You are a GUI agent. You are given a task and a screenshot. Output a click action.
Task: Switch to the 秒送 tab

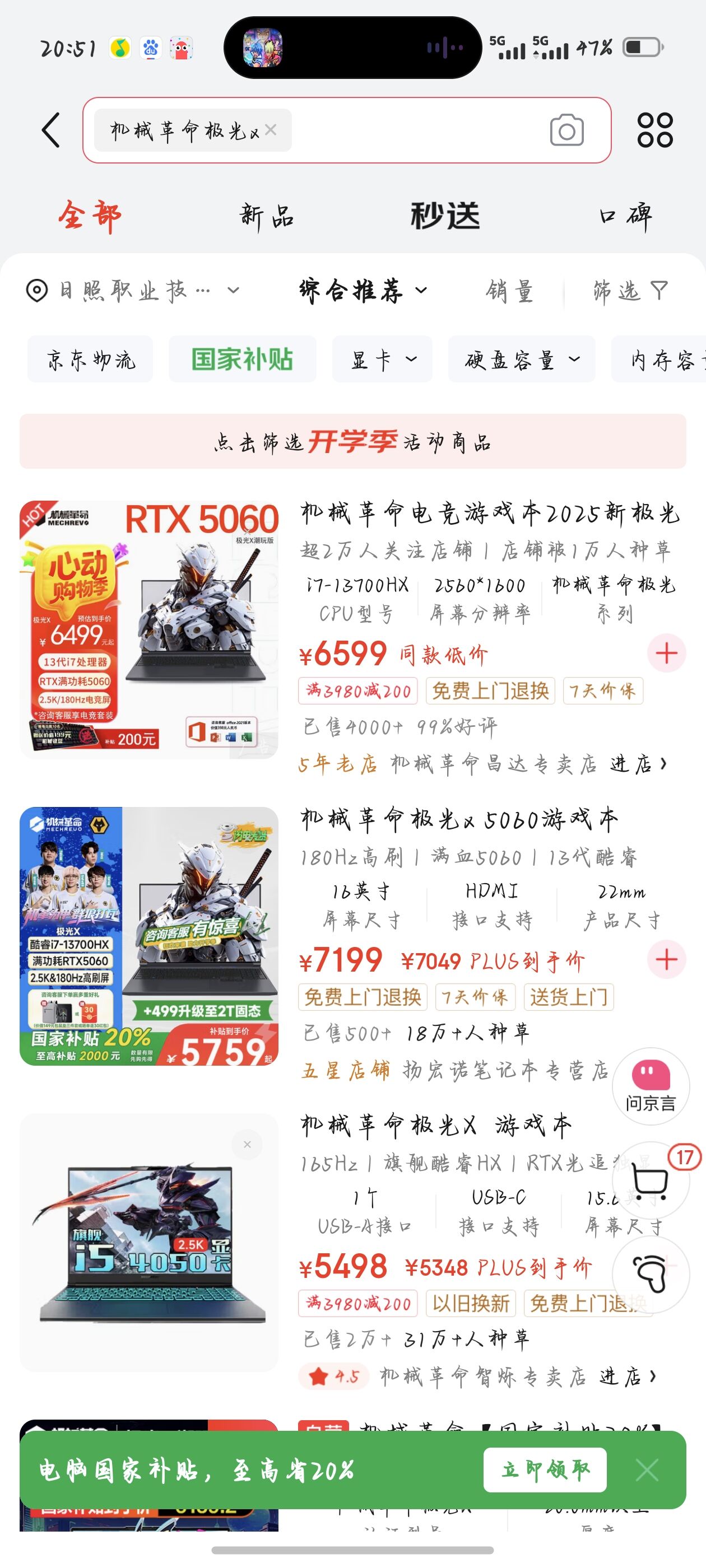click(x=445, y=216)
